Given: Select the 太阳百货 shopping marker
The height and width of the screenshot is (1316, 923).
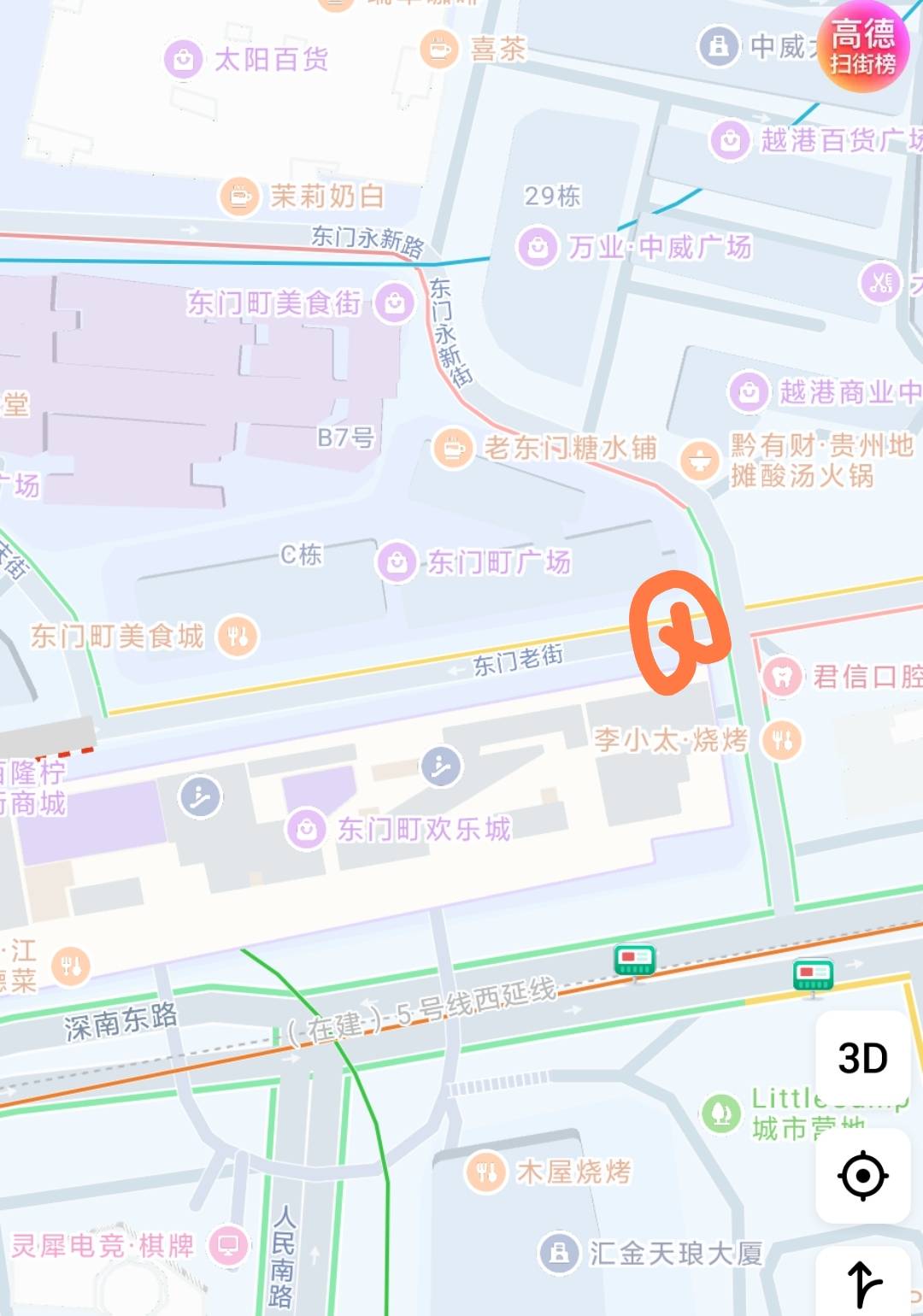Looking at the screenshot, I should (x=183, y=60).
